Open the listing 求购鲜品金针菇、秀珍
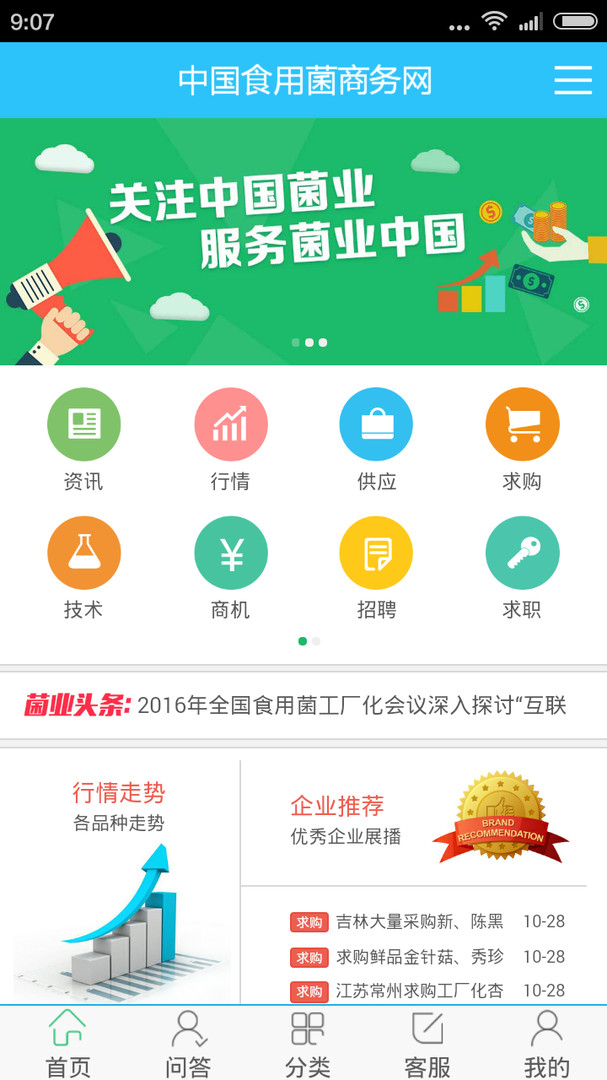607x1080 pixels. [420, 957]
